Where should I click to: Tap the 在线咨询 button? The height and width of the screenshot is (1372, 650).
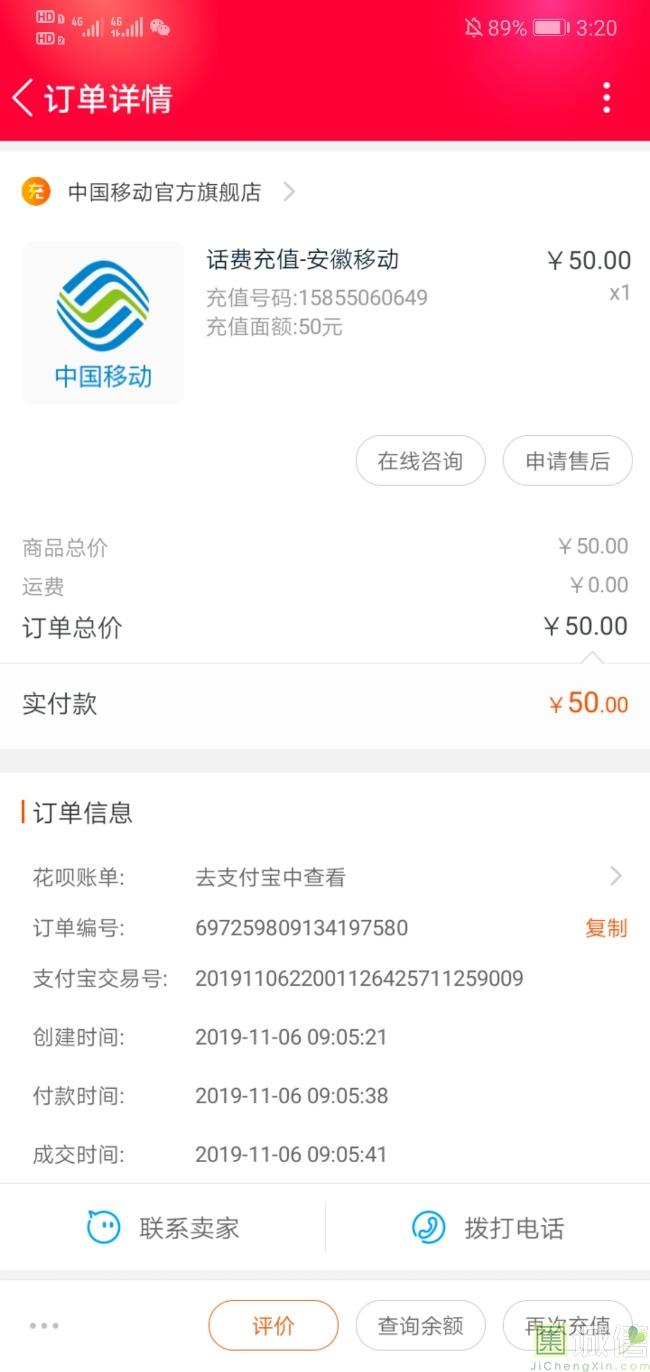[420, 461]
